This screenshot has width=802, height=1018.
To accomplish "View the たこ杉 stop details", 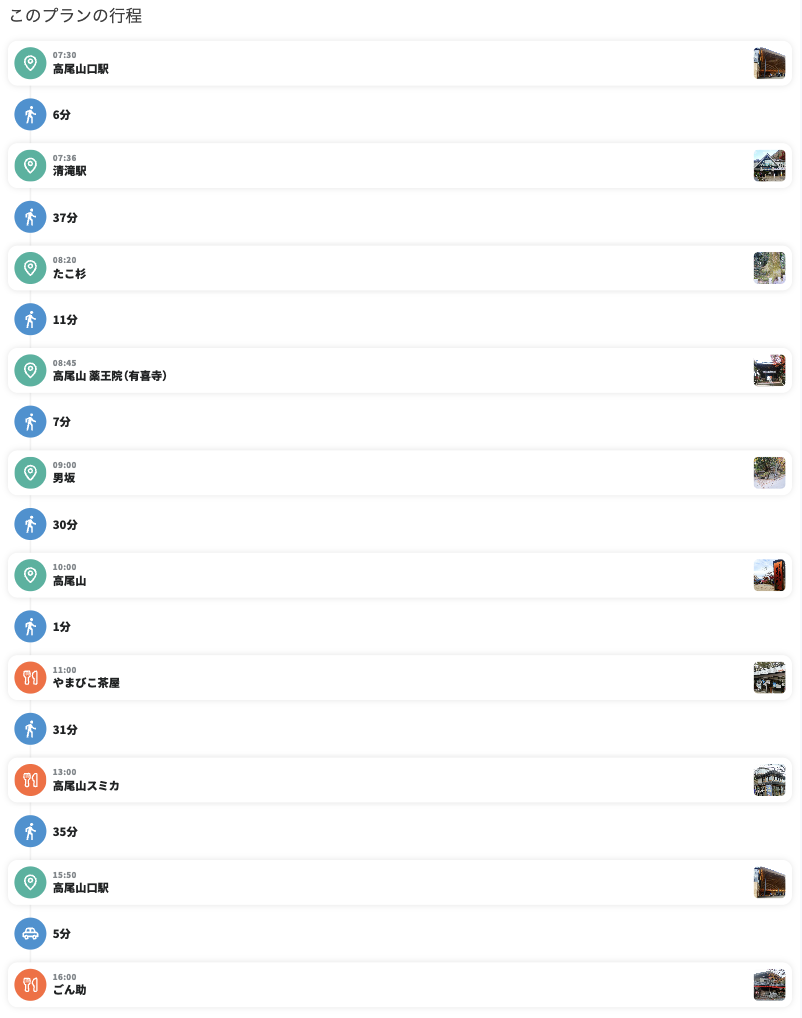I will coord(400,268).
